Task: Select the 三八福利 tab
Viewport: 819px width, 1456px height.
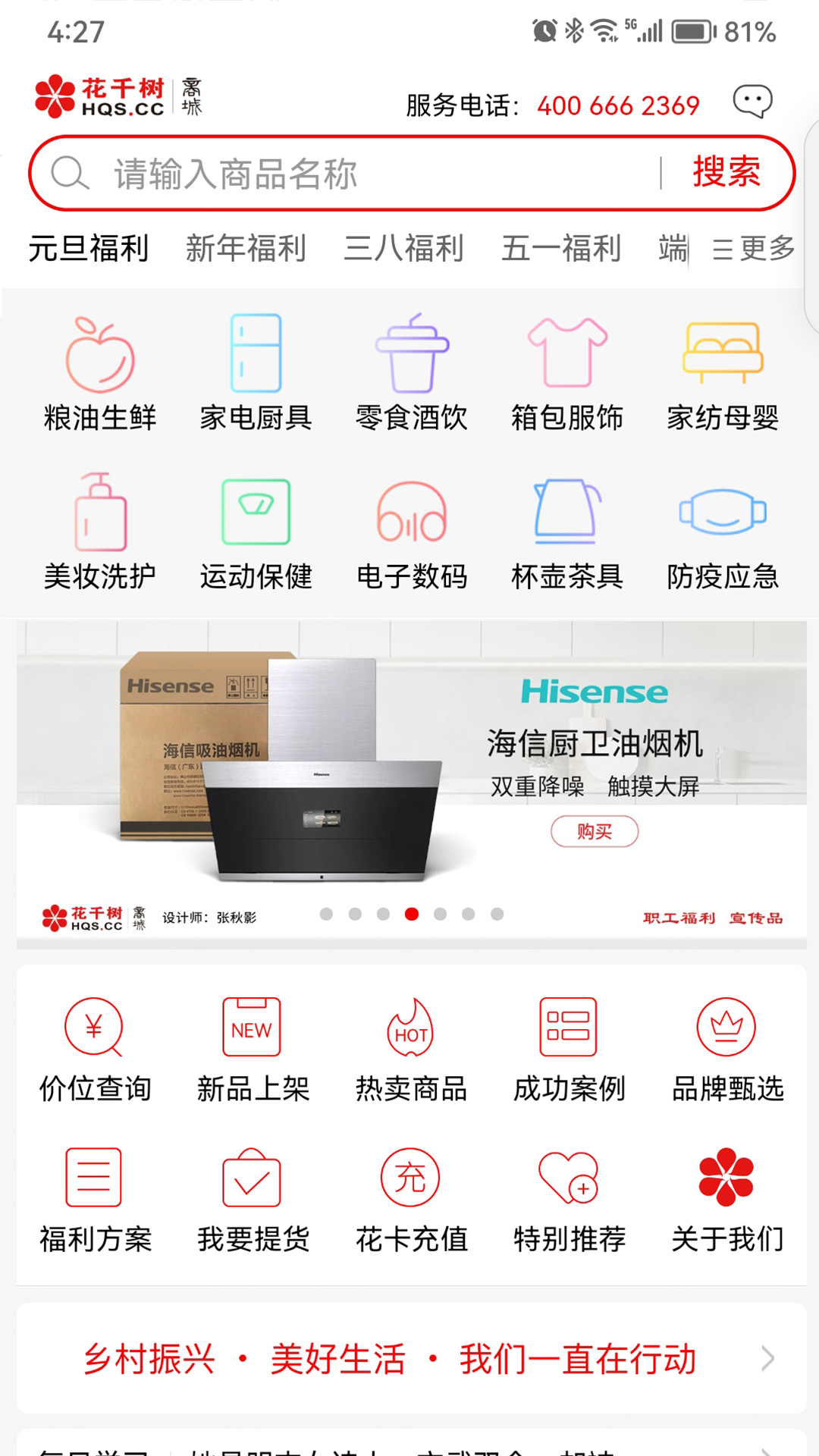Action: [403, 249]
